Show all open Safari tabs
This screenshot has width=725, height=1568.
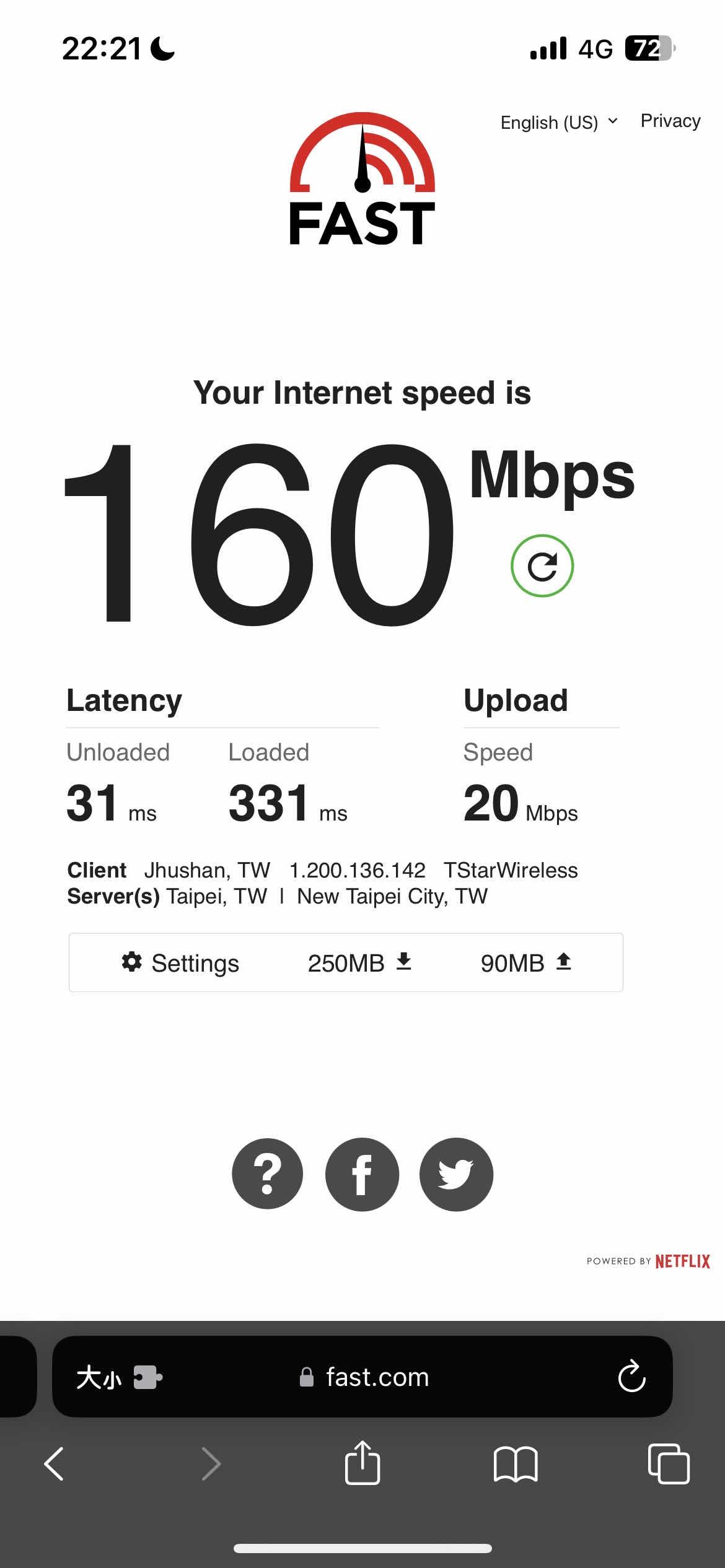(x=668, y=1464)
